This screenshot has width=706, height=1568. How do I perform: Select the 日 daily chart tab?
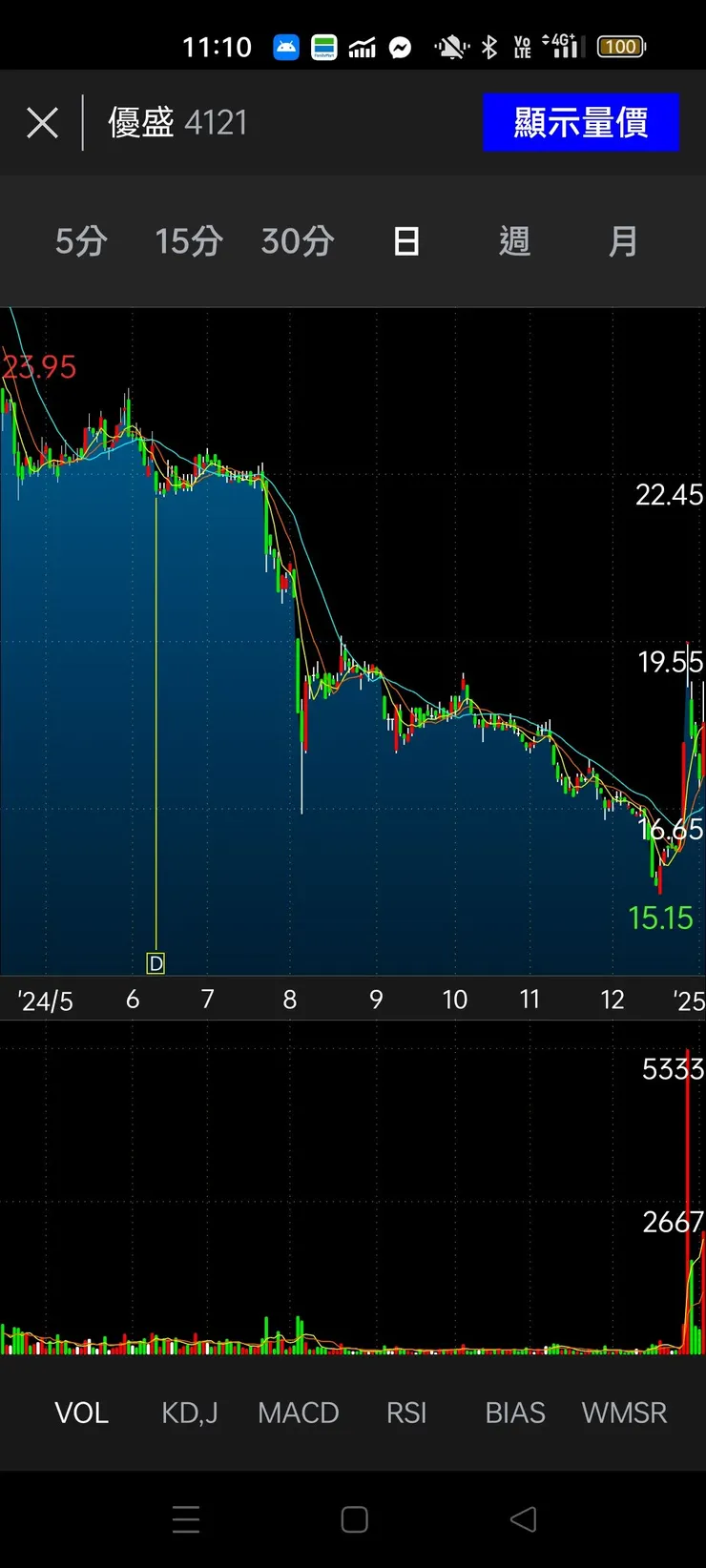click(x=406, y=241)
